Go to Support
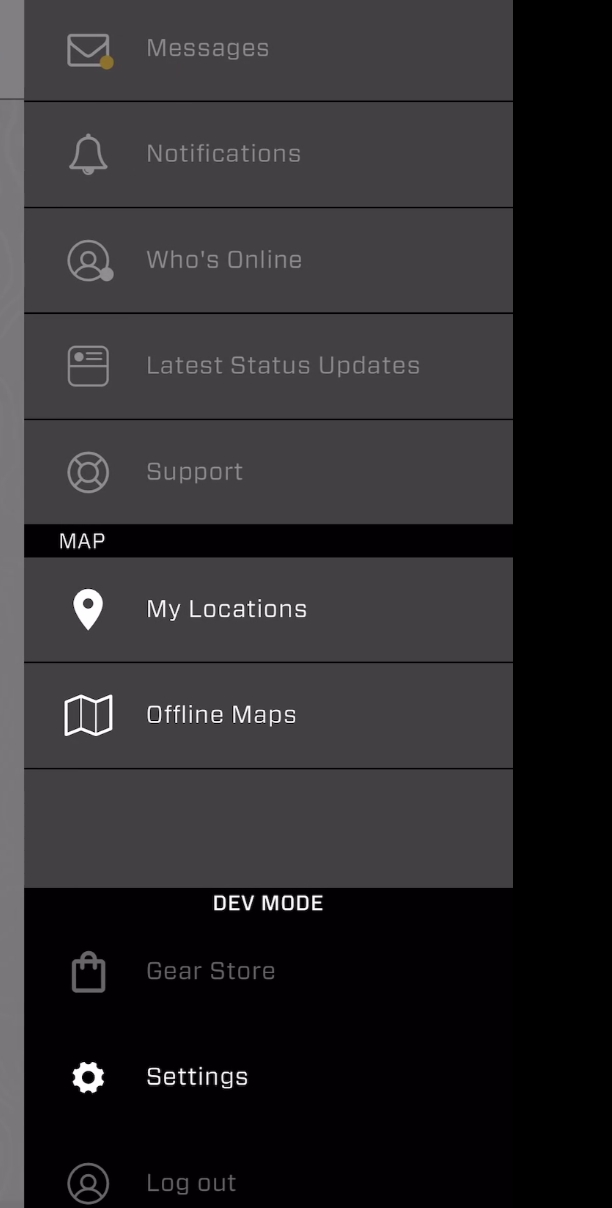This screenshot has width=612, height=1208. point(195,472)
